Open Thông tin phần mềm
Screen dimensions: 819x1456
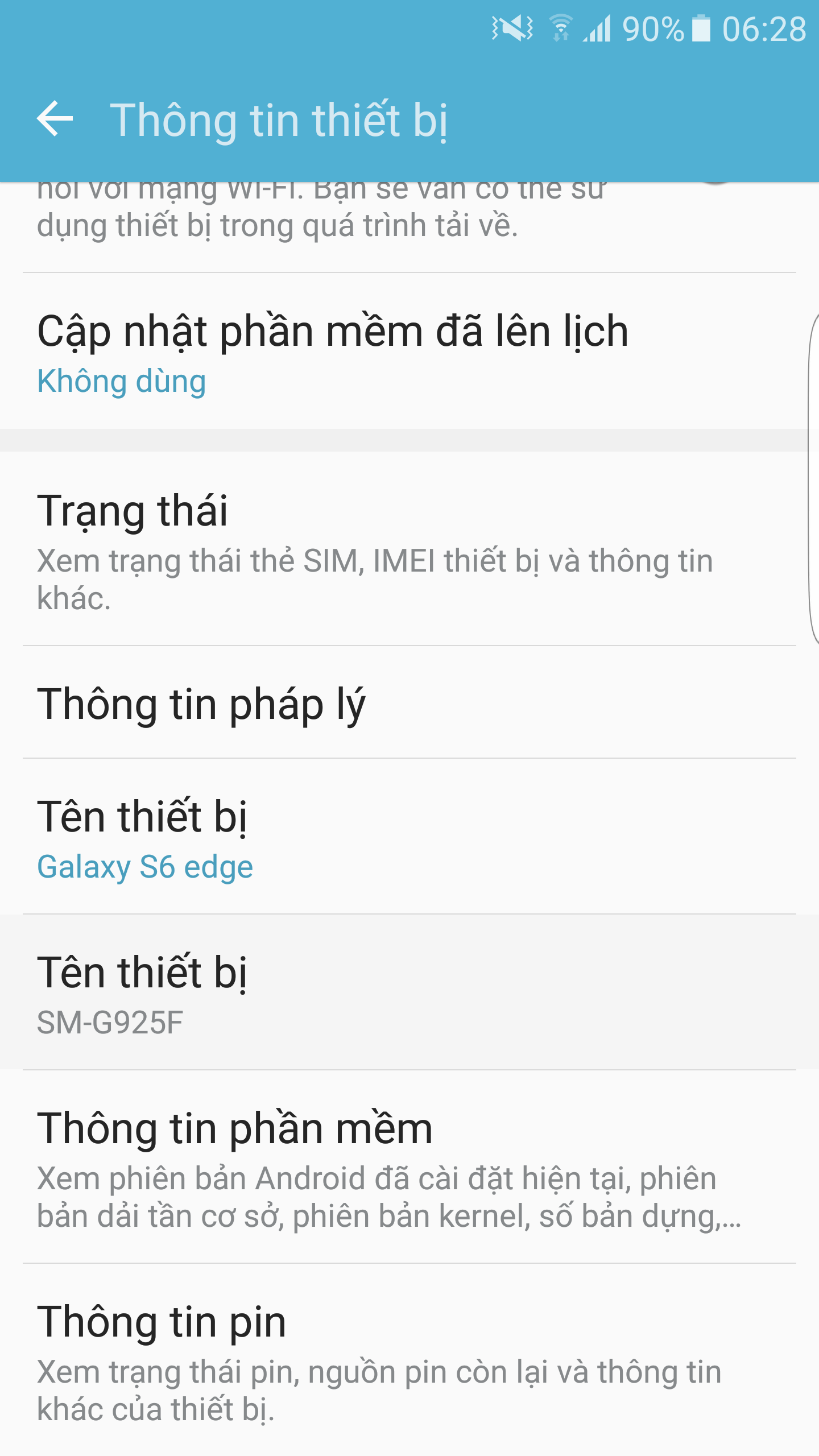[409, 1167]
